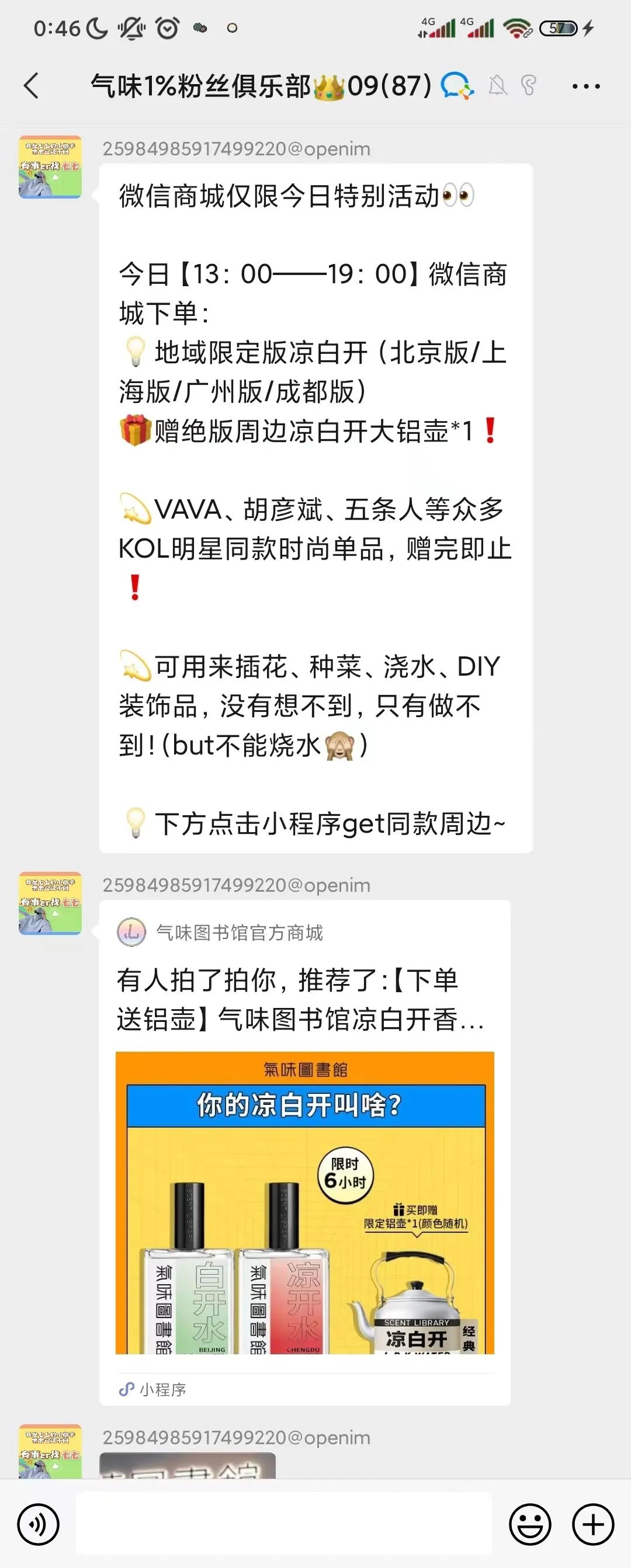Screen dimensions: 631x1568
Task: Tap the sender avatar beside the 微信商城 message
Action: [50, 167]
